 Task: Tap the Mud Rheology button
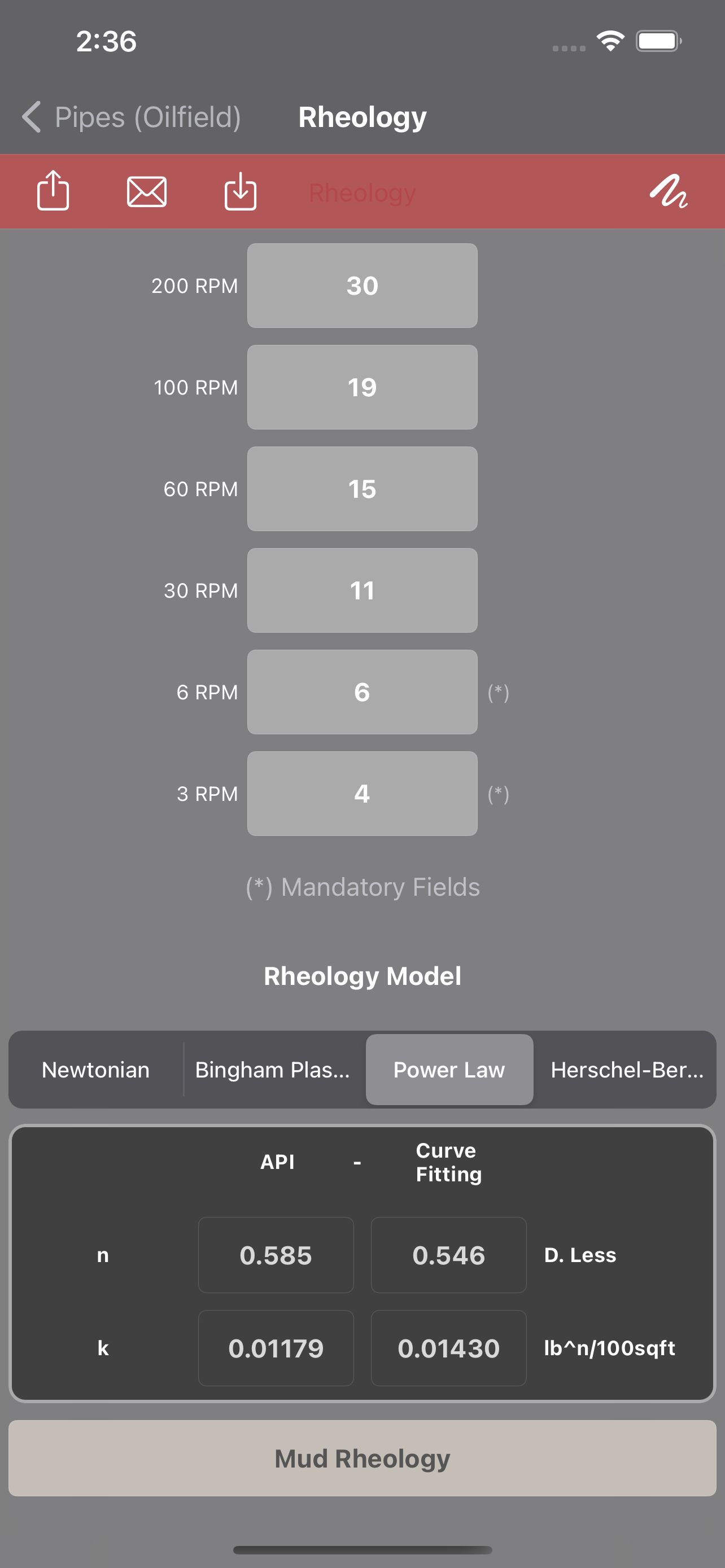(x=362, y=1458)
